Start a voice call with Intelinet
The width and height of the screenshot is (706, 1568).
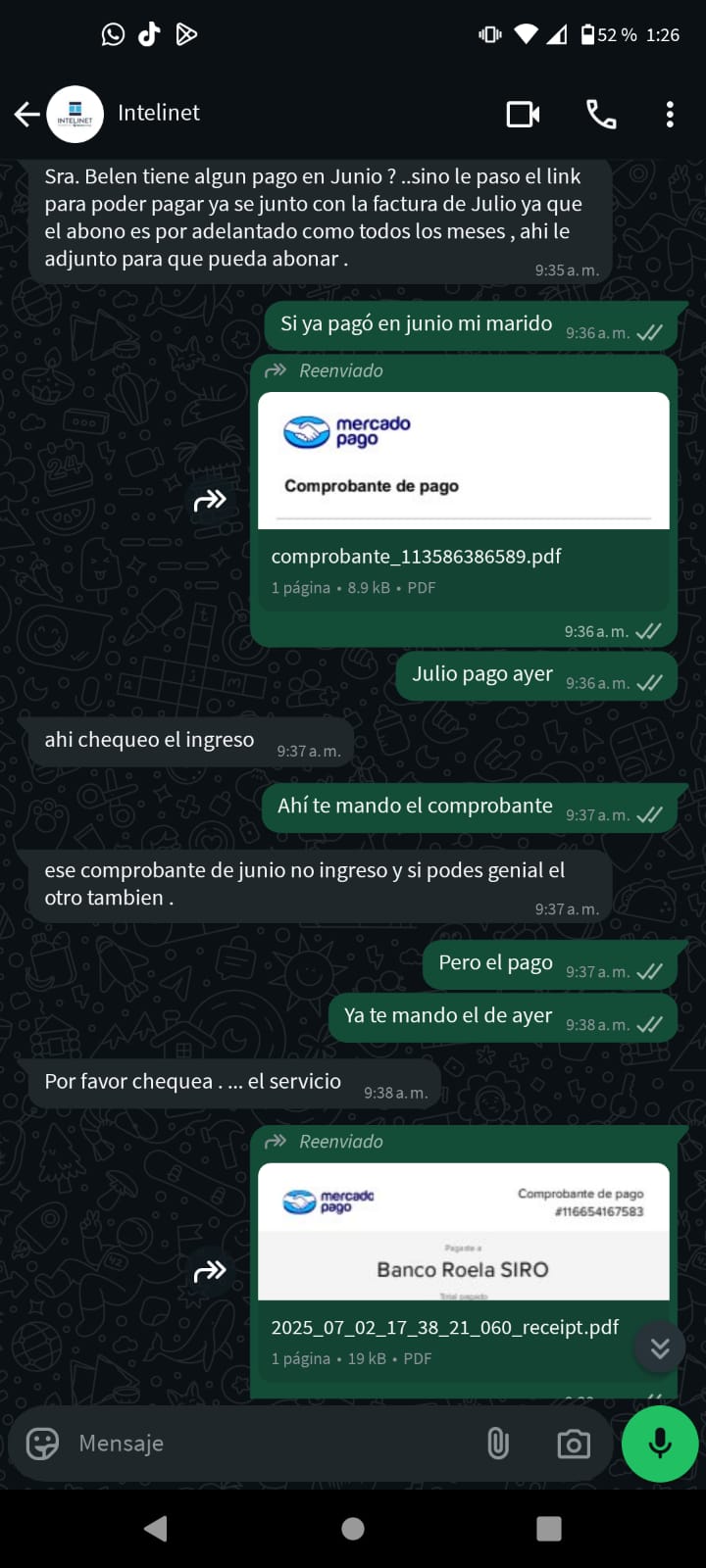tap(601, 115)
